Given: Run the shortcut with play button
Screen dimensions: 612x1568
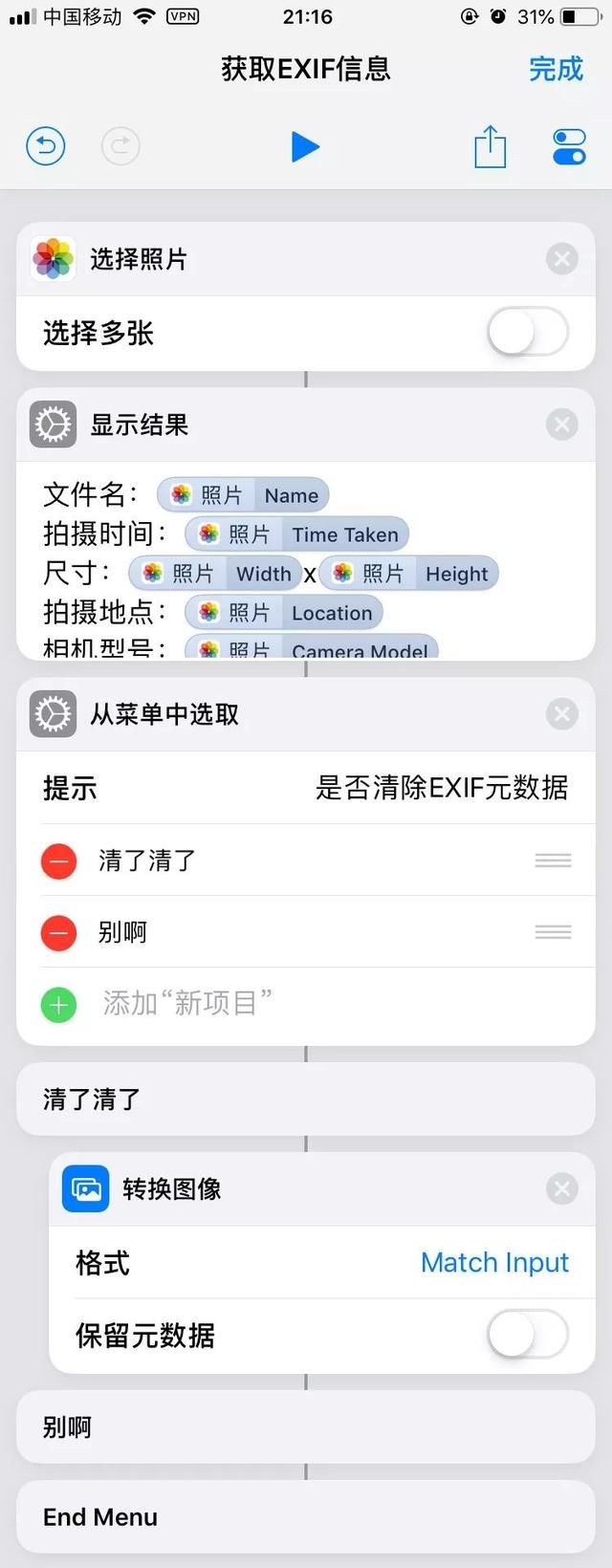Looking at the screenshot, I should click(305, 146).
